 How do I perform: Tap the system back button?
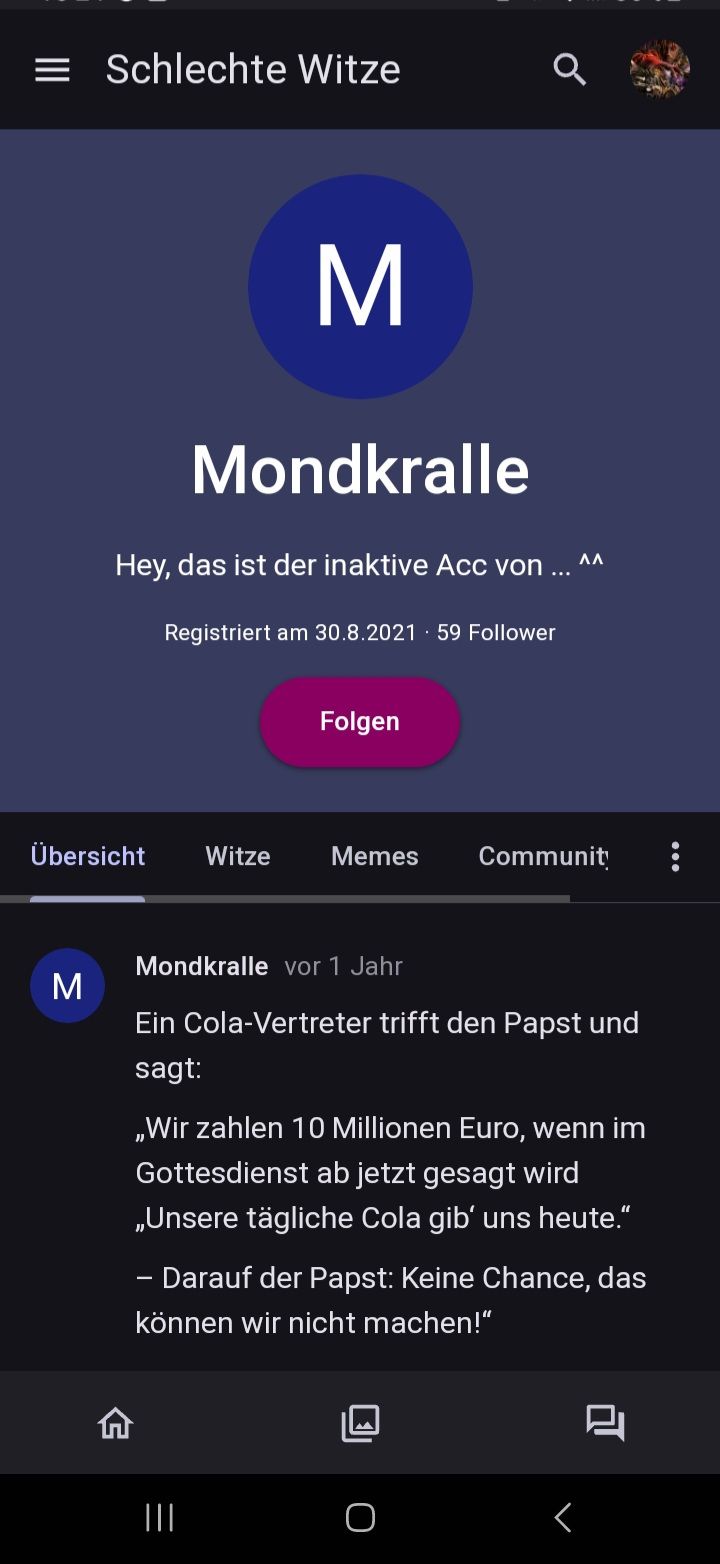click(x=563, y=1518)
